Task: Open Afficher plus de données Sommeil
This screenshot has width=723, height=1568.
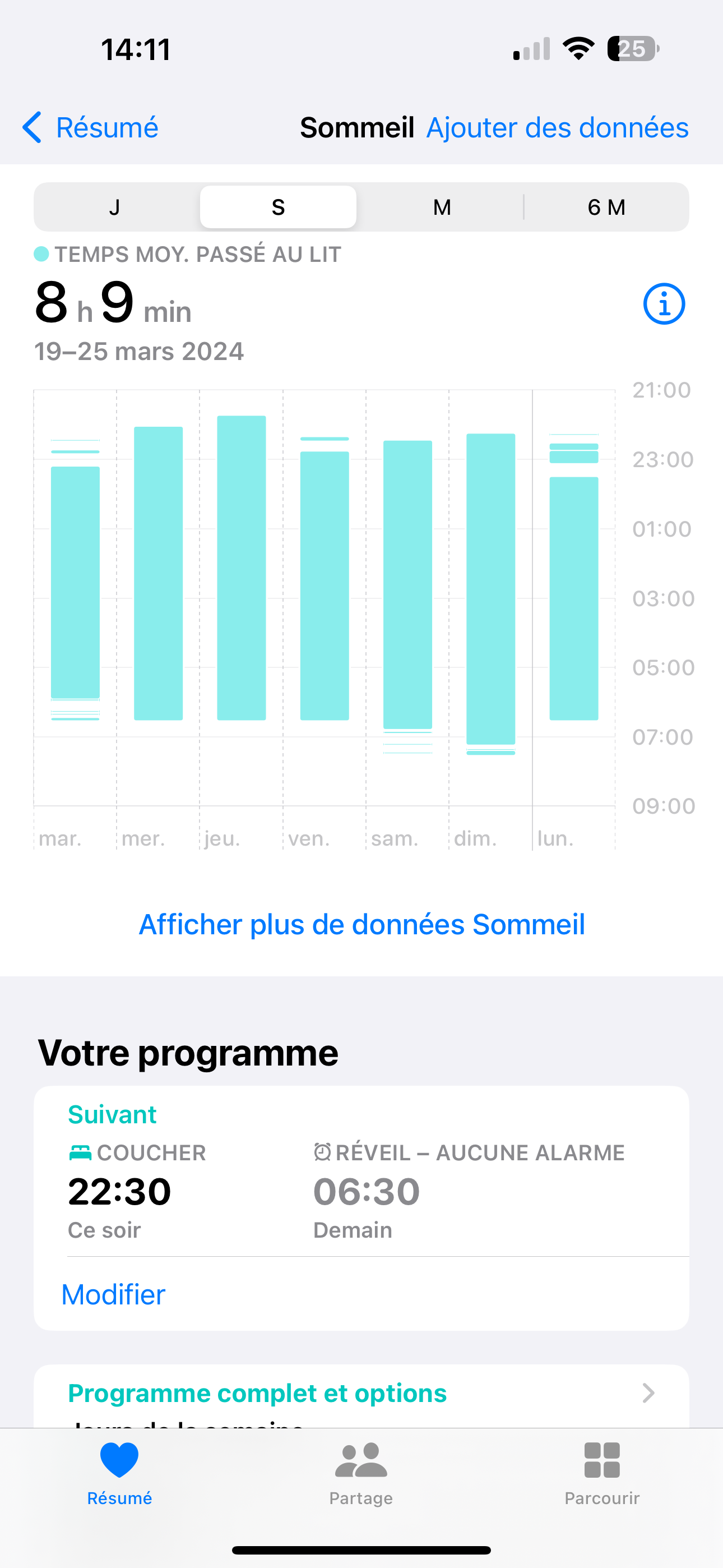Action: [x=361, y=924]
